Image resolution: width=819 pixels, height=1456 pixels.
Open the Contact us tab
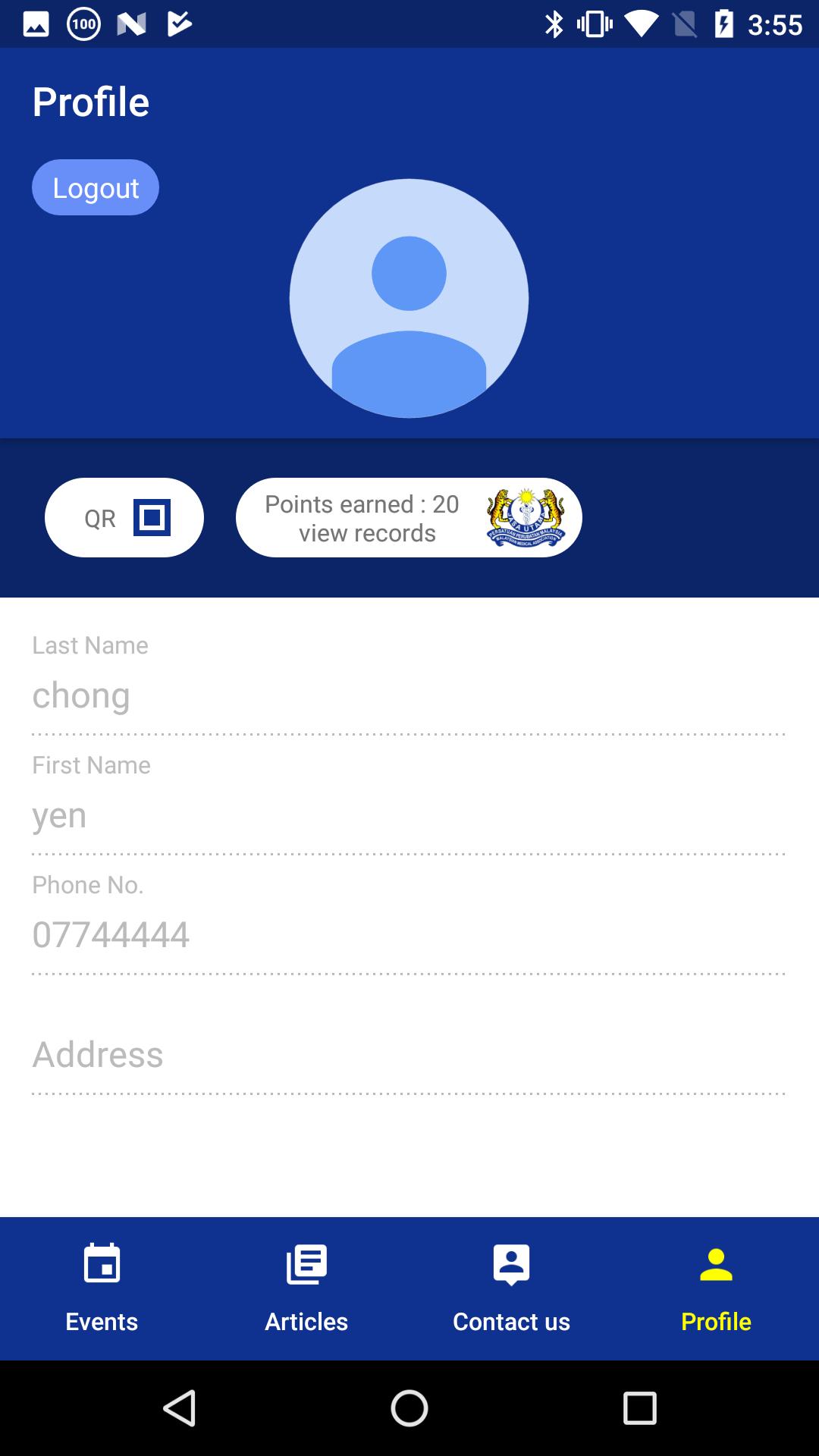pos(511,1288)
